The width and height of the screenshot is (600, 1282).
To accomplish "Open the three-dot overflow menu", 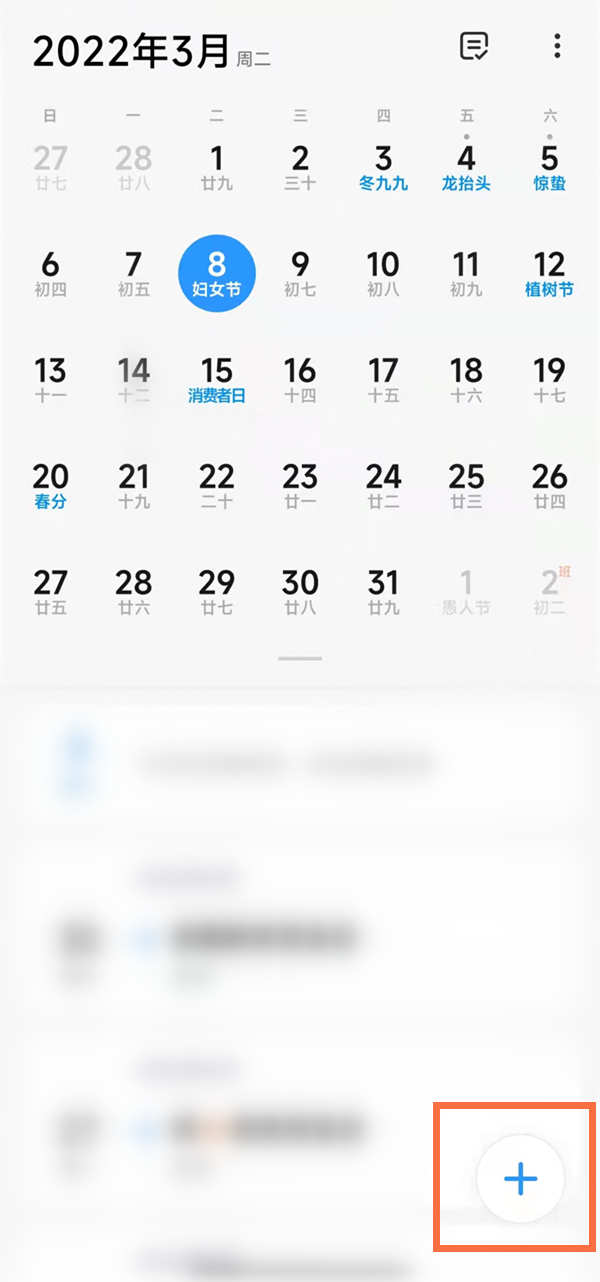I will [557, 46].
